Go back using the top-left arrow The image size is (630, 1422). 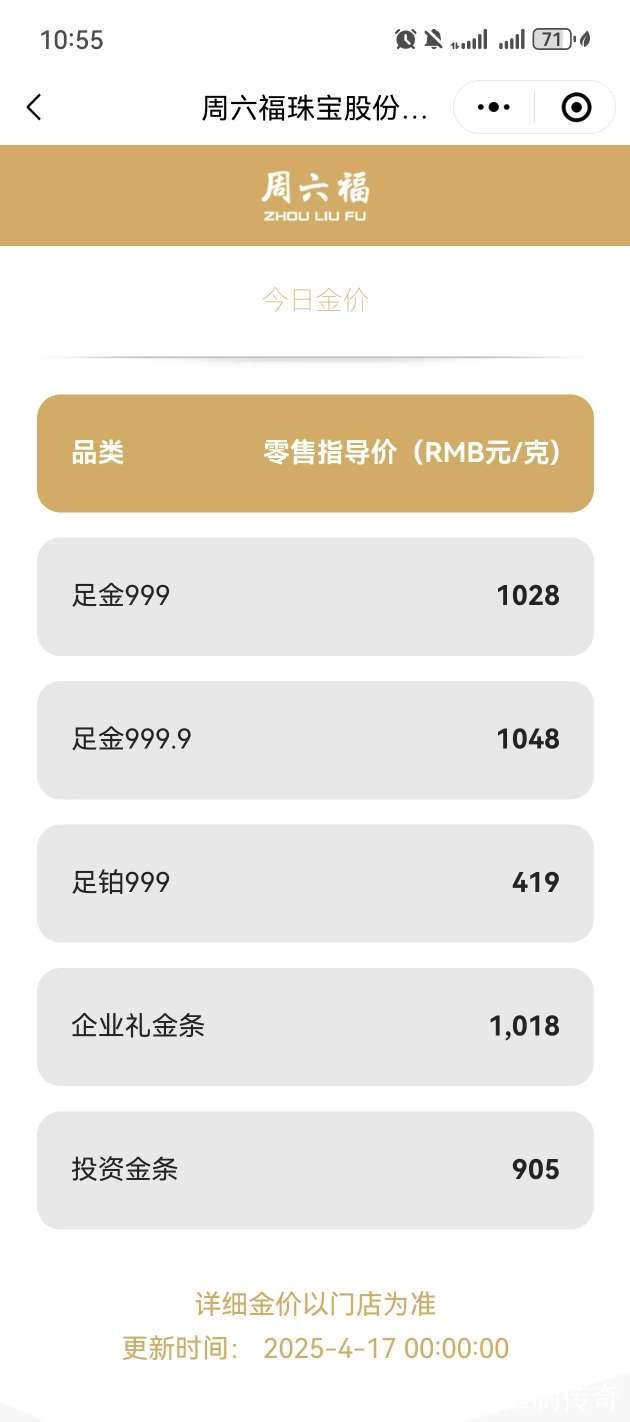[35, 107]
